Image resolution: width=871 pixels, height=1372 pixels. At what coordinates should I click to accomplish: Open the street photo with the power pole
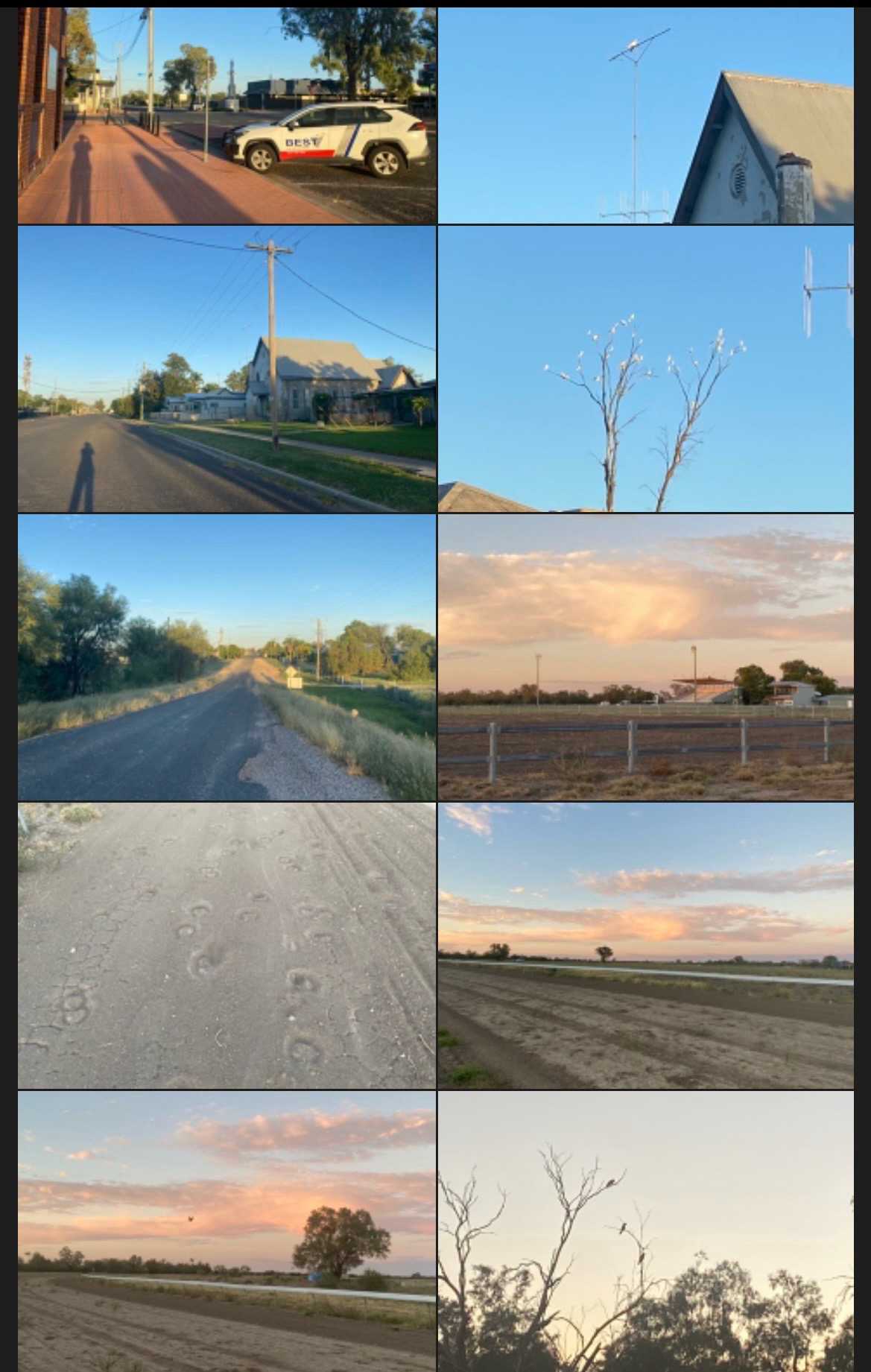click(227, 369)
